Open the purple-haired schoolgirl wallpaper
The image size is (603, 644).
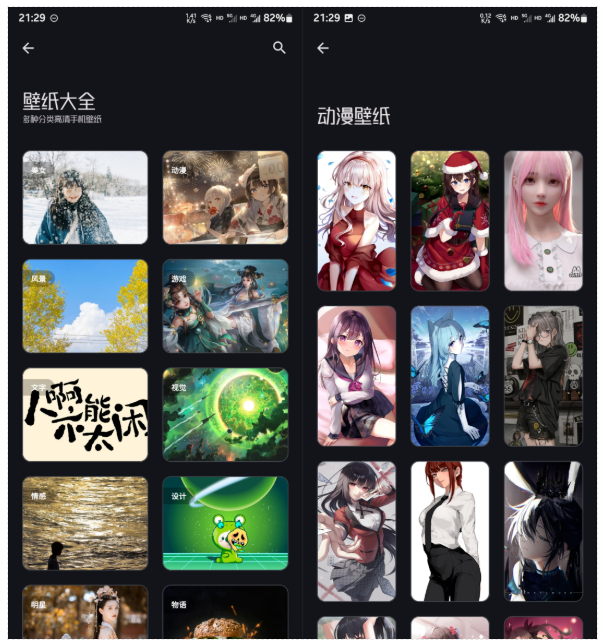[356, 376]
